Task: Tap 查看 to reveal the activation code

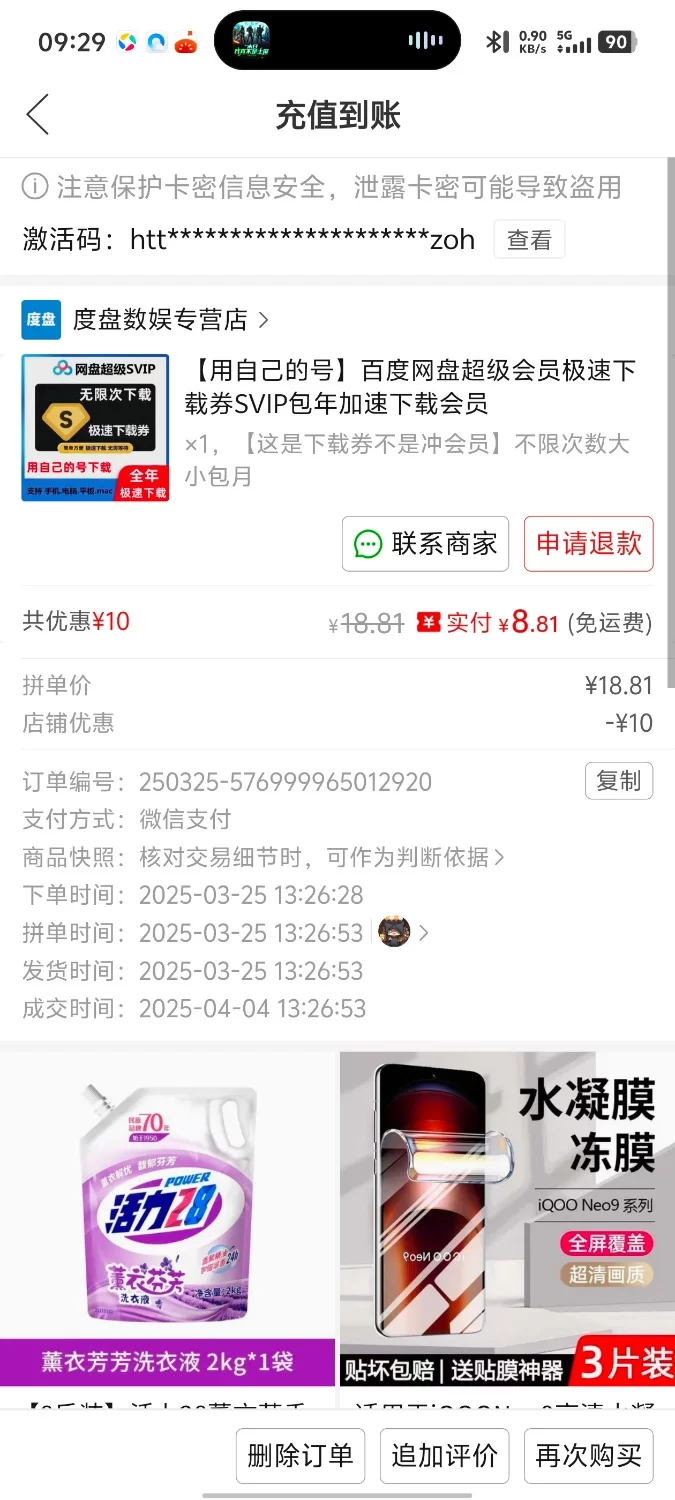Action: pos(529,240)
